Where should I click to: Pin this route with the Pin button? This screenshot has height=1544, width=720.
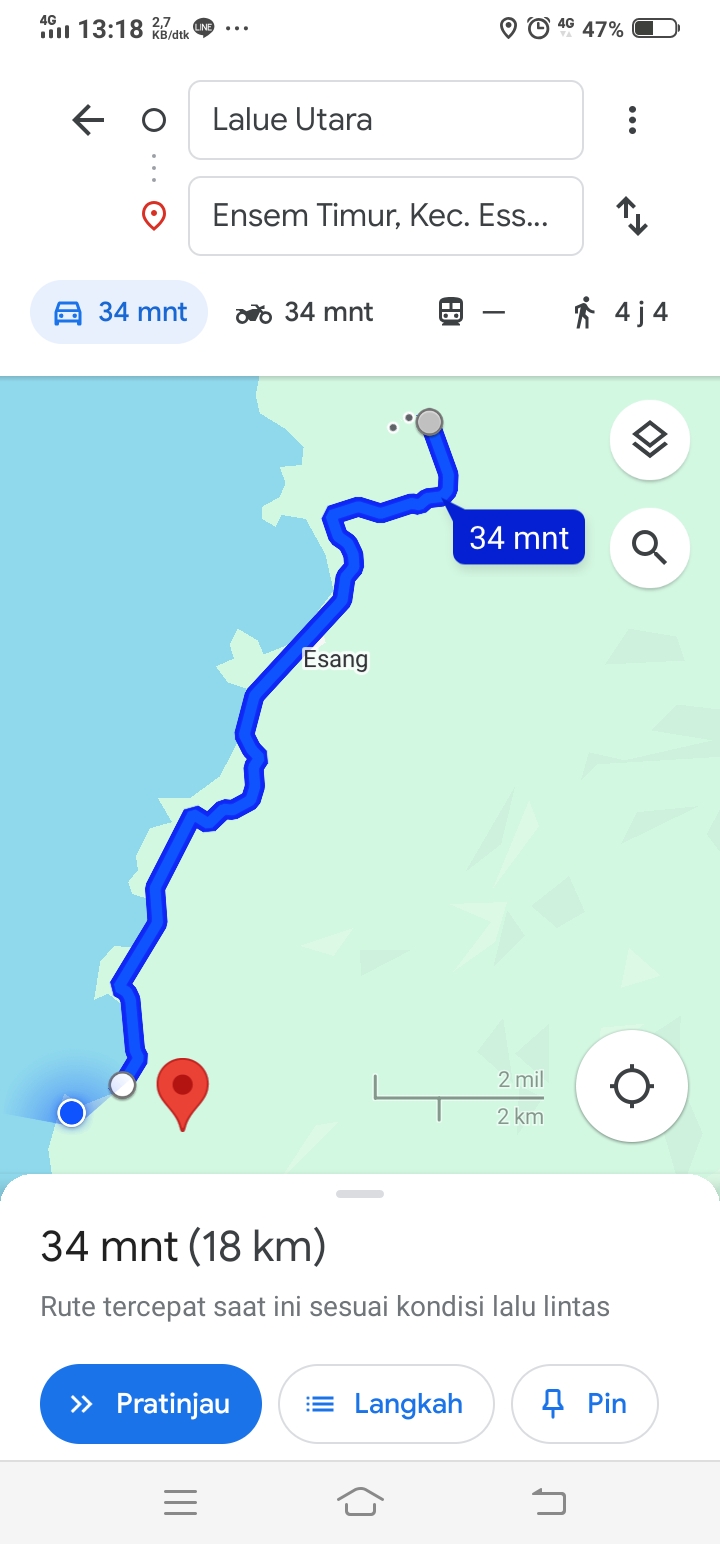[x=585, y=1403]
